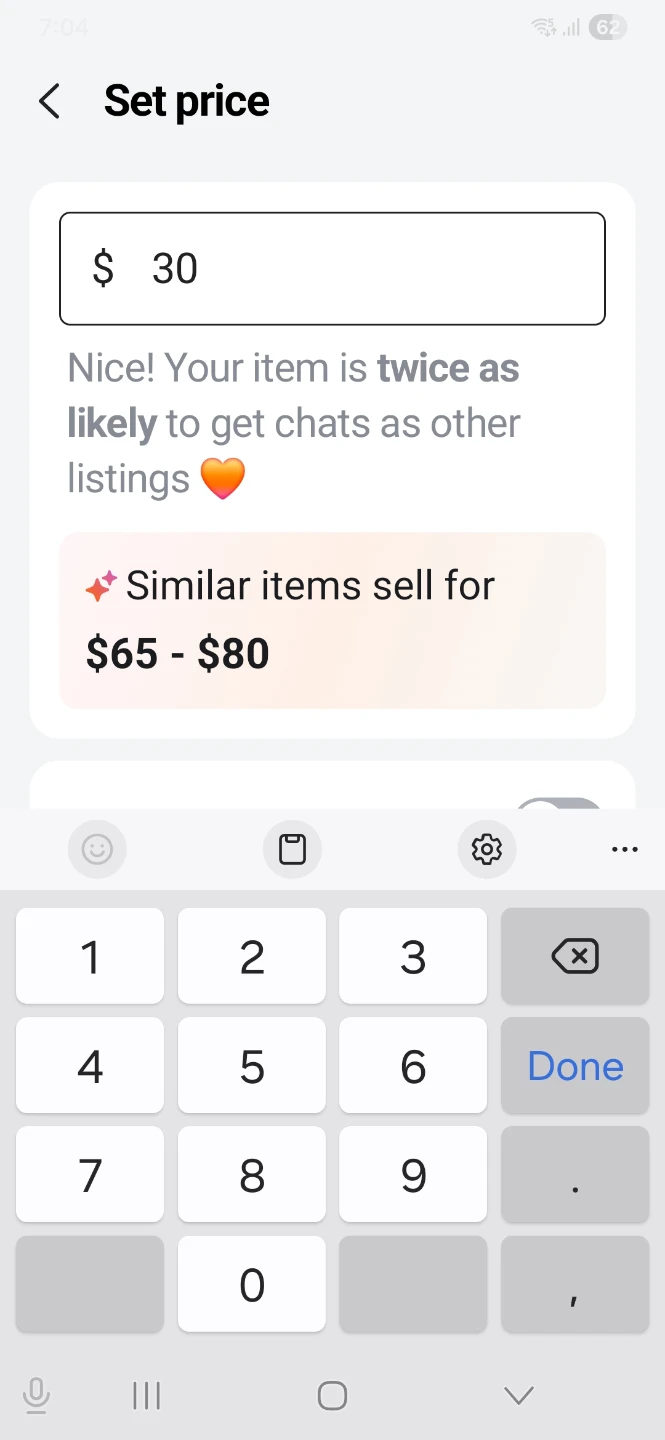Go back from Set price screen

pyautogui.click(x=50, y=101)
